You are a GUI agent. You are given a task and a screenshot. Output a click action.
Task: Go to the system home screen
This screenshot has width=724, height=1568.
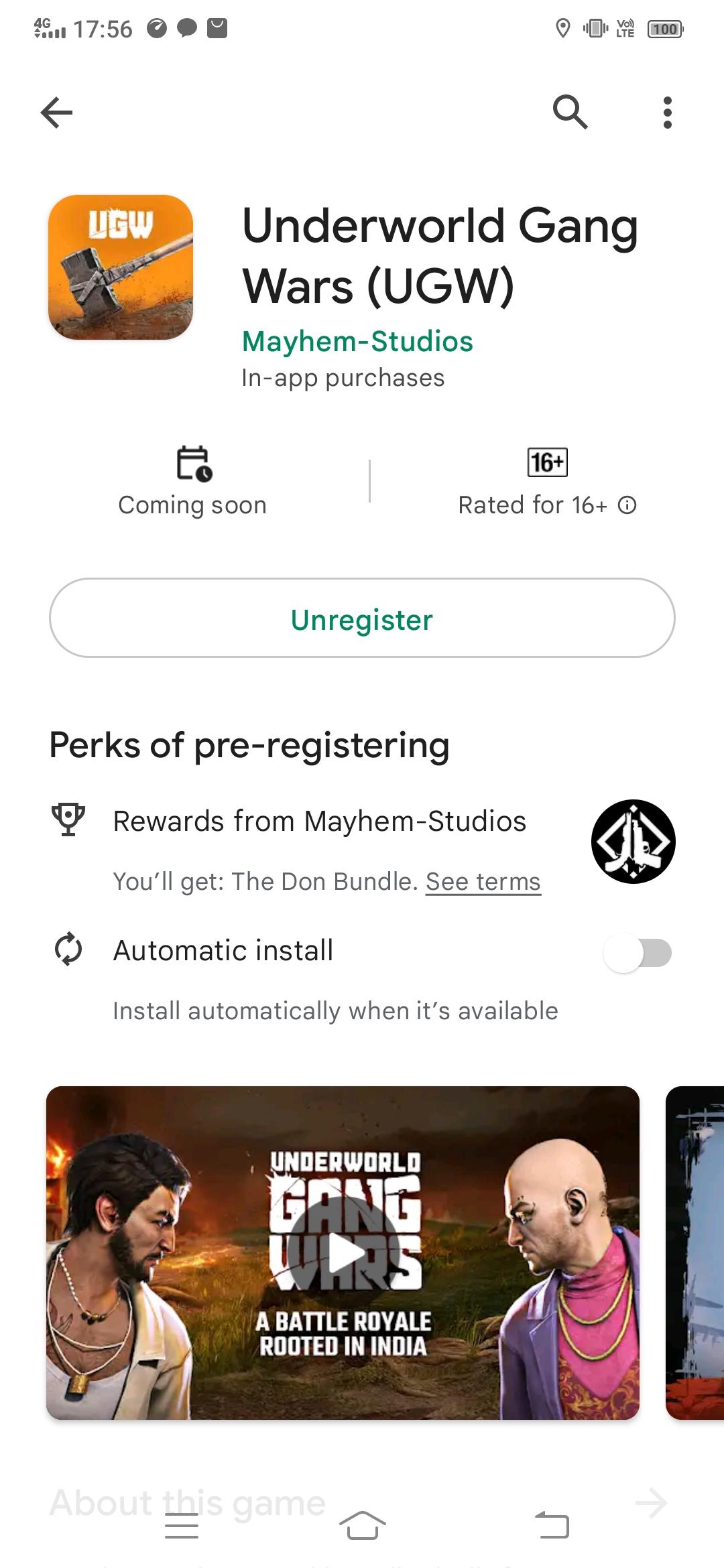[x=362, y=1526]
